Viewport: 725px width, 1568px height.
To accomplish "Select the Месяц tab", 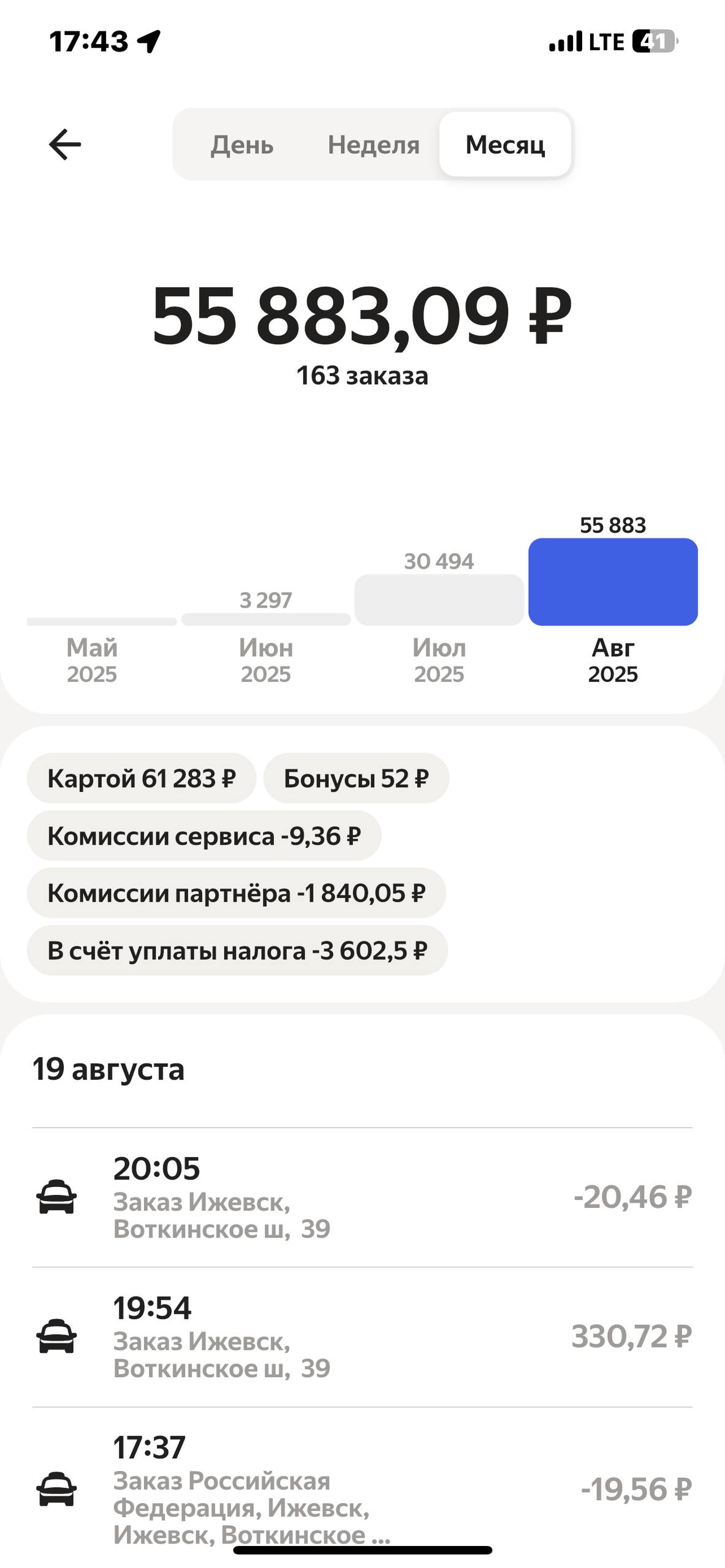I will [x=505, y=145].
